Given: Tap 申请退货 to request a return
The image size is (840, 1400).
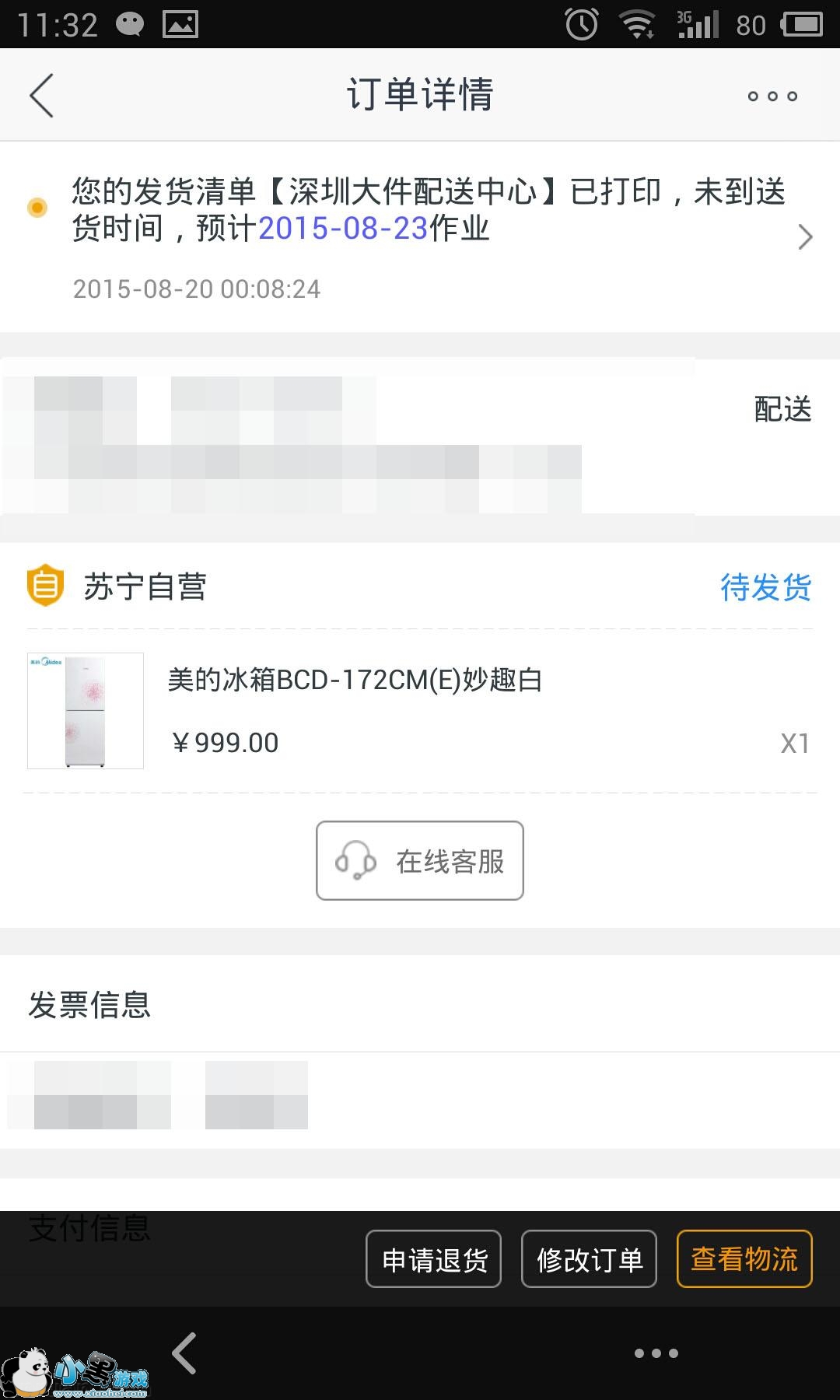Looking at the screenshot, I should (x=434, y=1259).
